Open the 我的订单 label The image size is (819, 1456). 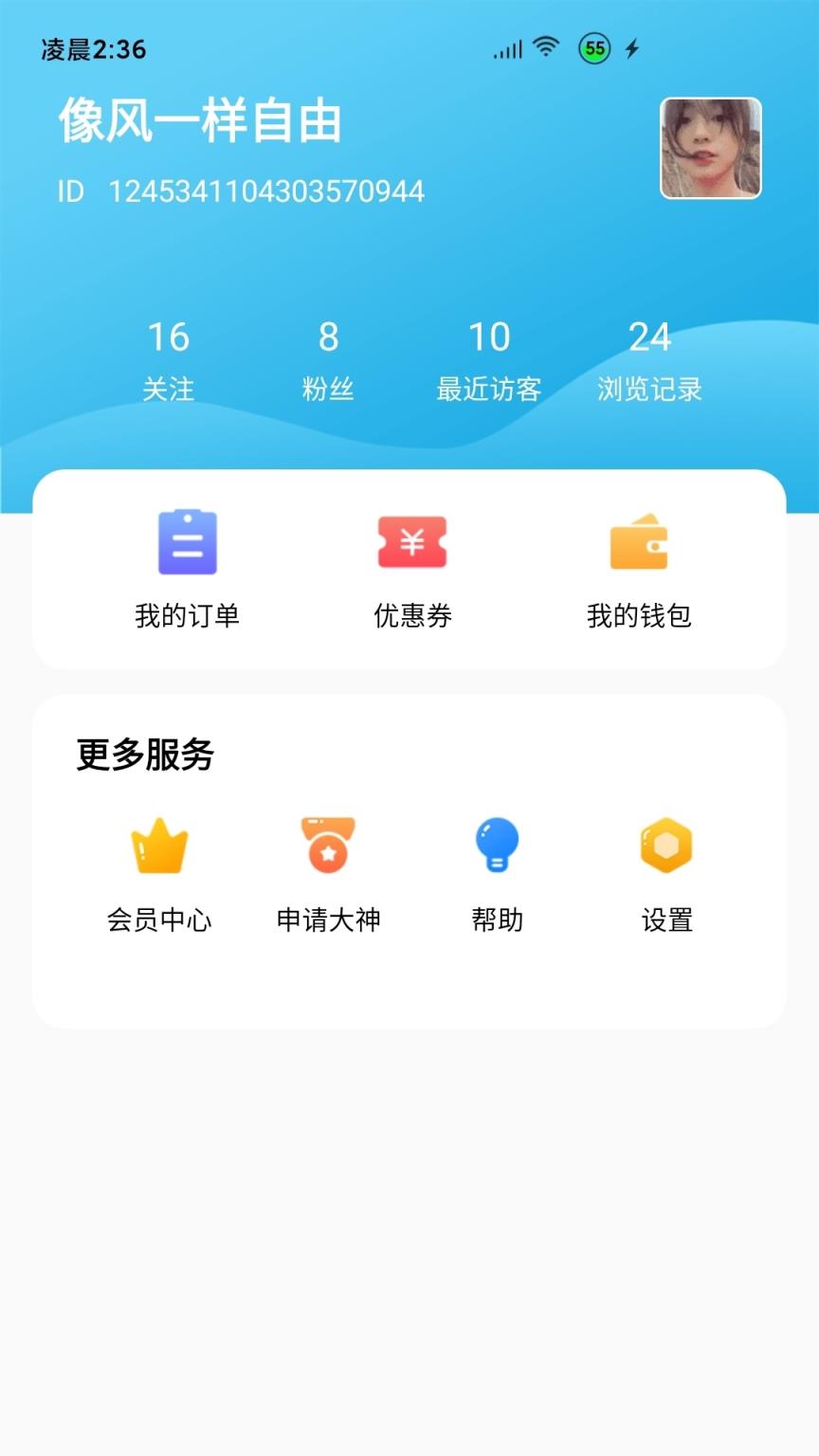pos(189,616)
